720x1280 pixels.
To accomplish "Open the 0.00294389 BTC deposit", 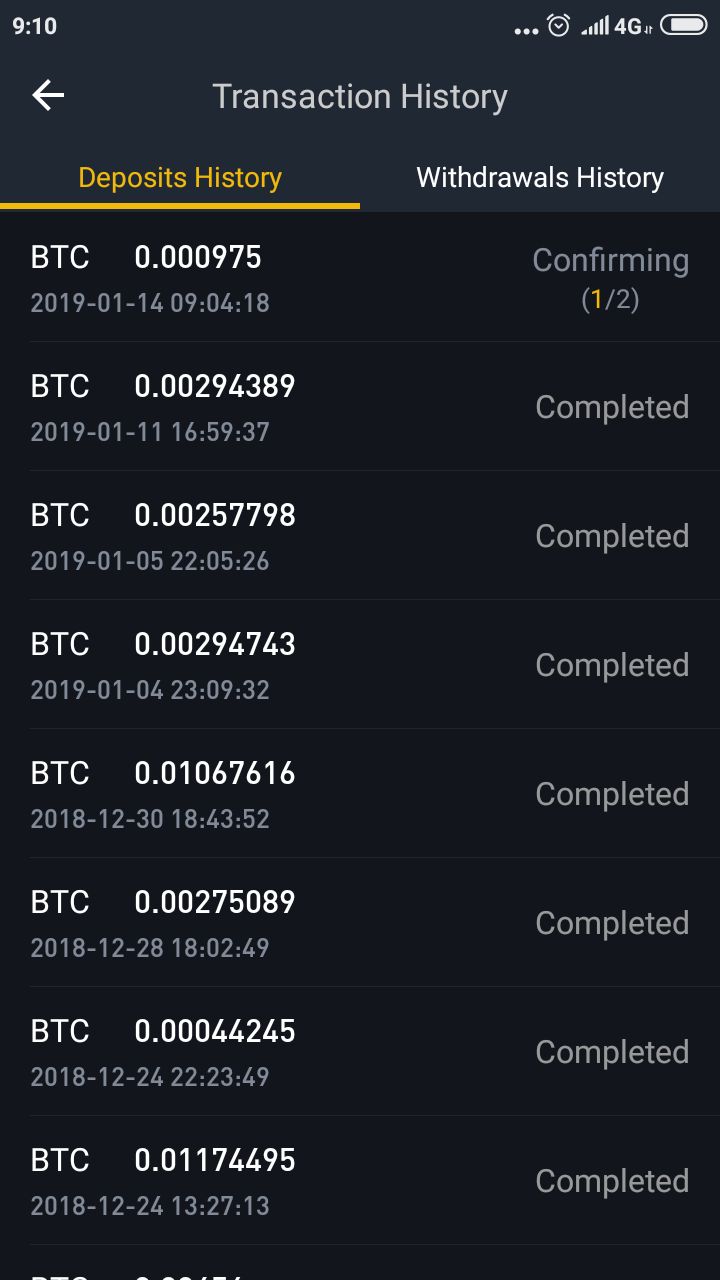I will (x=360, y=407).
